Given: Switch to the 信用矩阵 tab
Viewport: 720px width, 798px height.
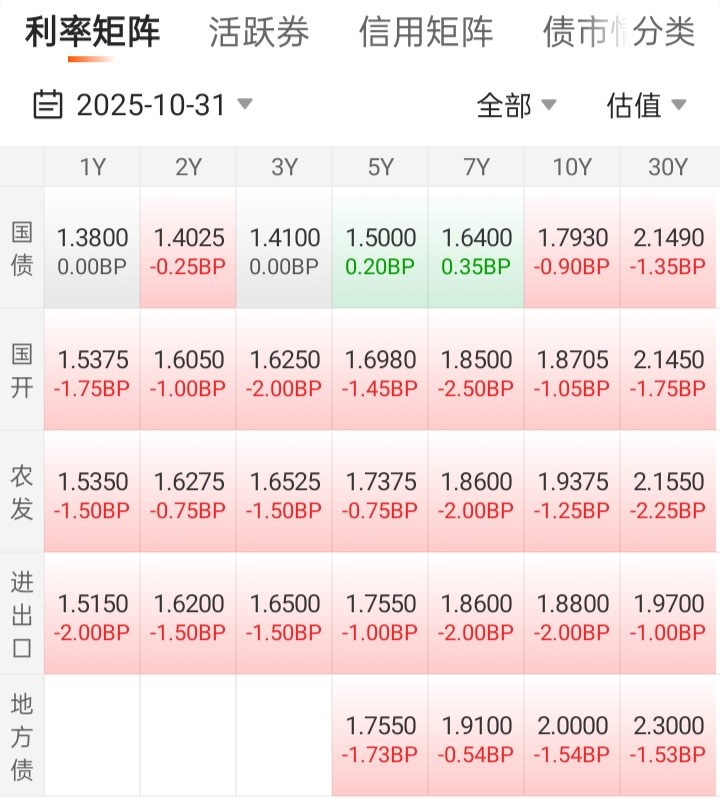Looking at the screenshot, I should pos(426,33).
